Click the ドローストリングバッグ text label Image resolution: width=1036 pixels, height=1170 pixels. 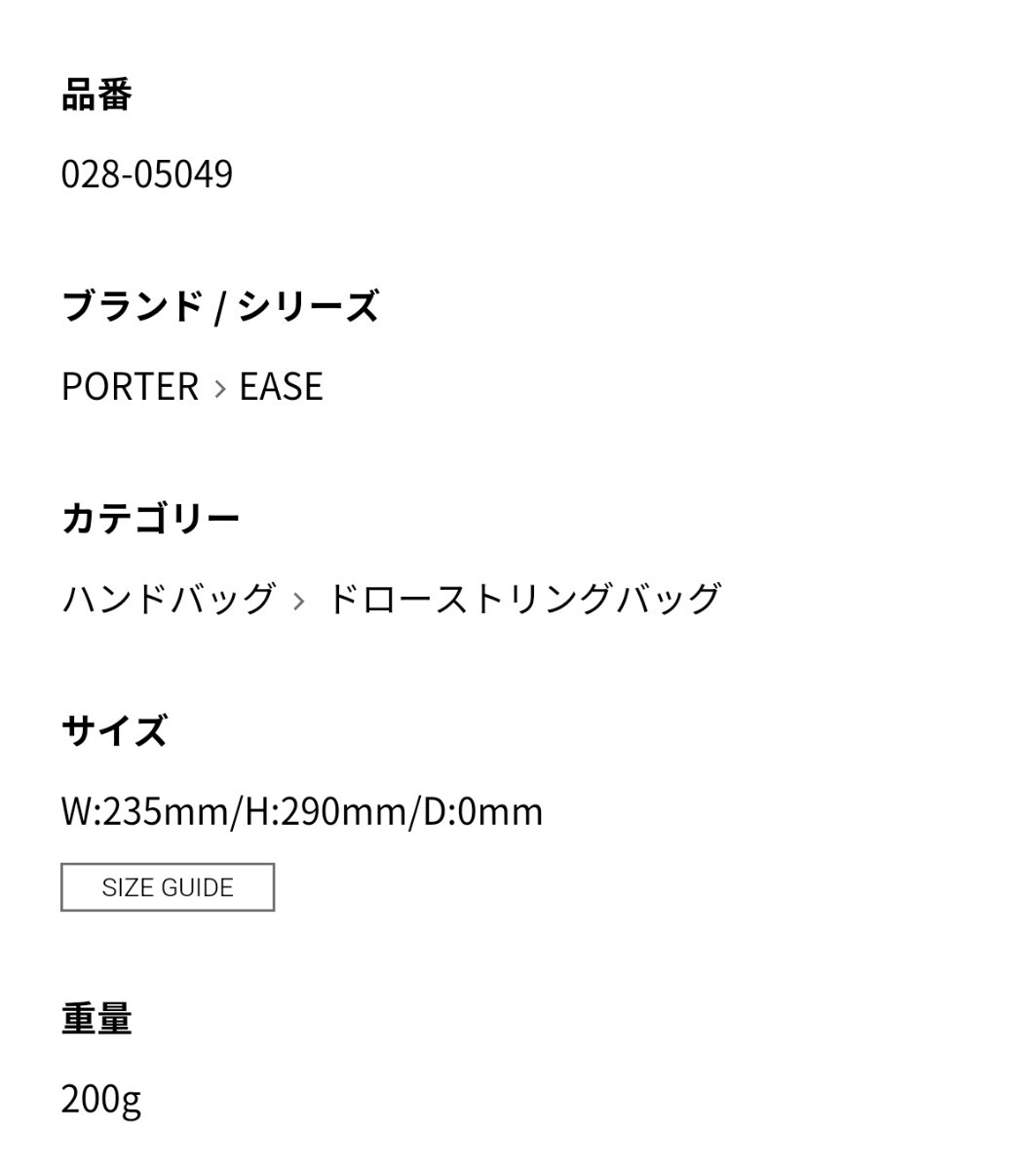click(x=523, y=599)
